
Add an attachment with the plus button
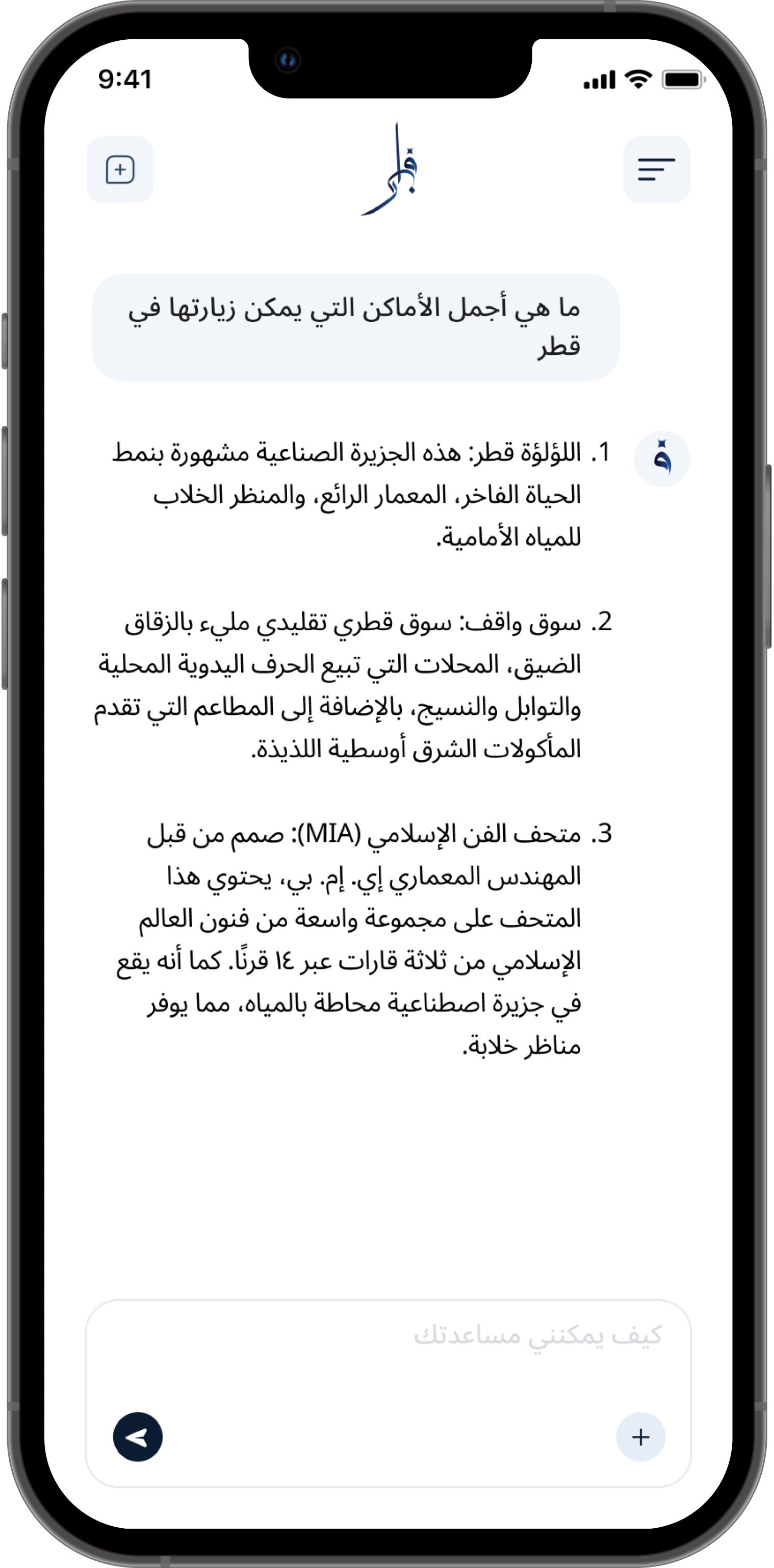click(x=640, y=1437)
